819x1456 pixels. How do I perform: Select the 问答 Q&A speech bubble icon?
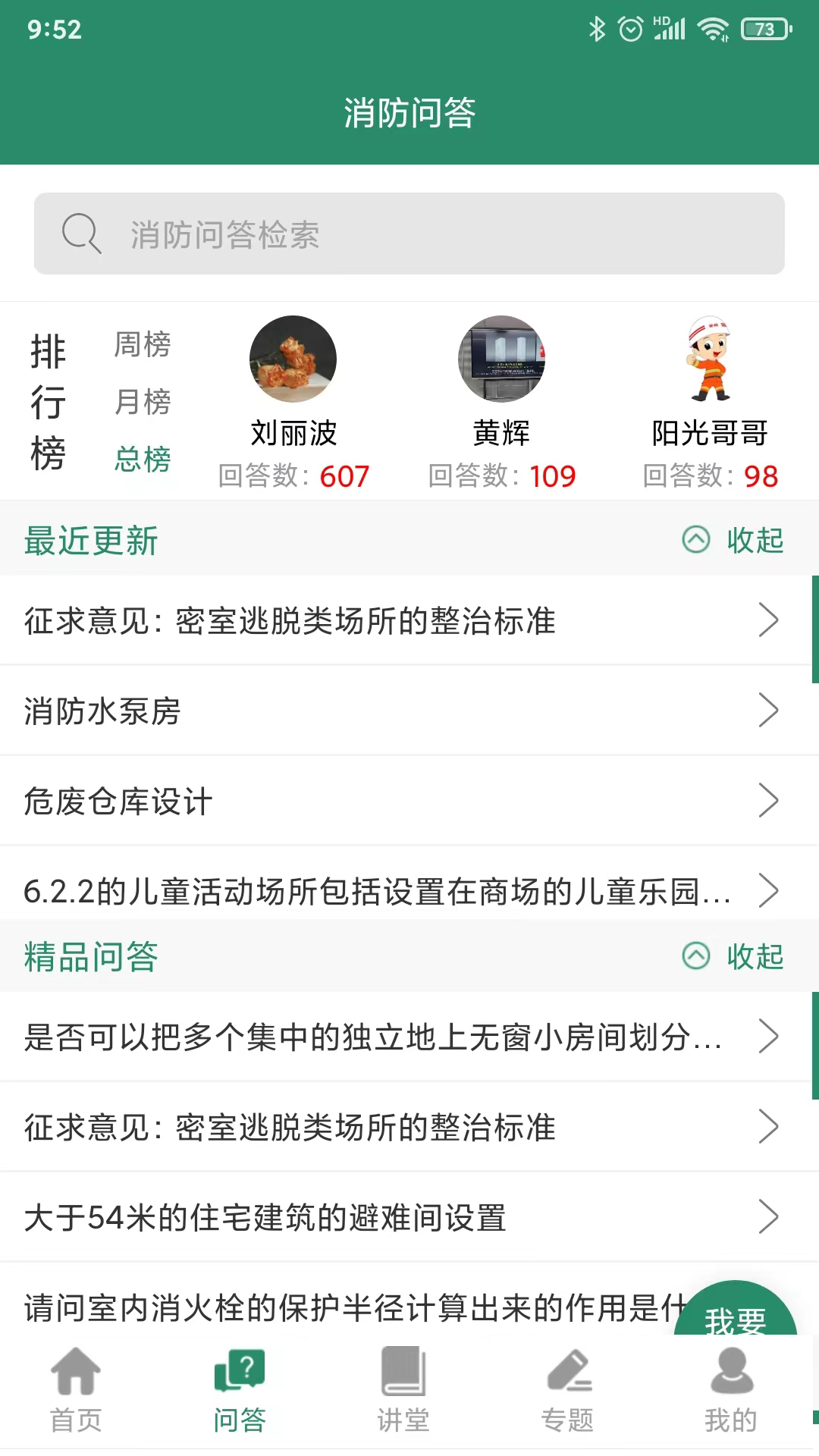pos(240,1376)
